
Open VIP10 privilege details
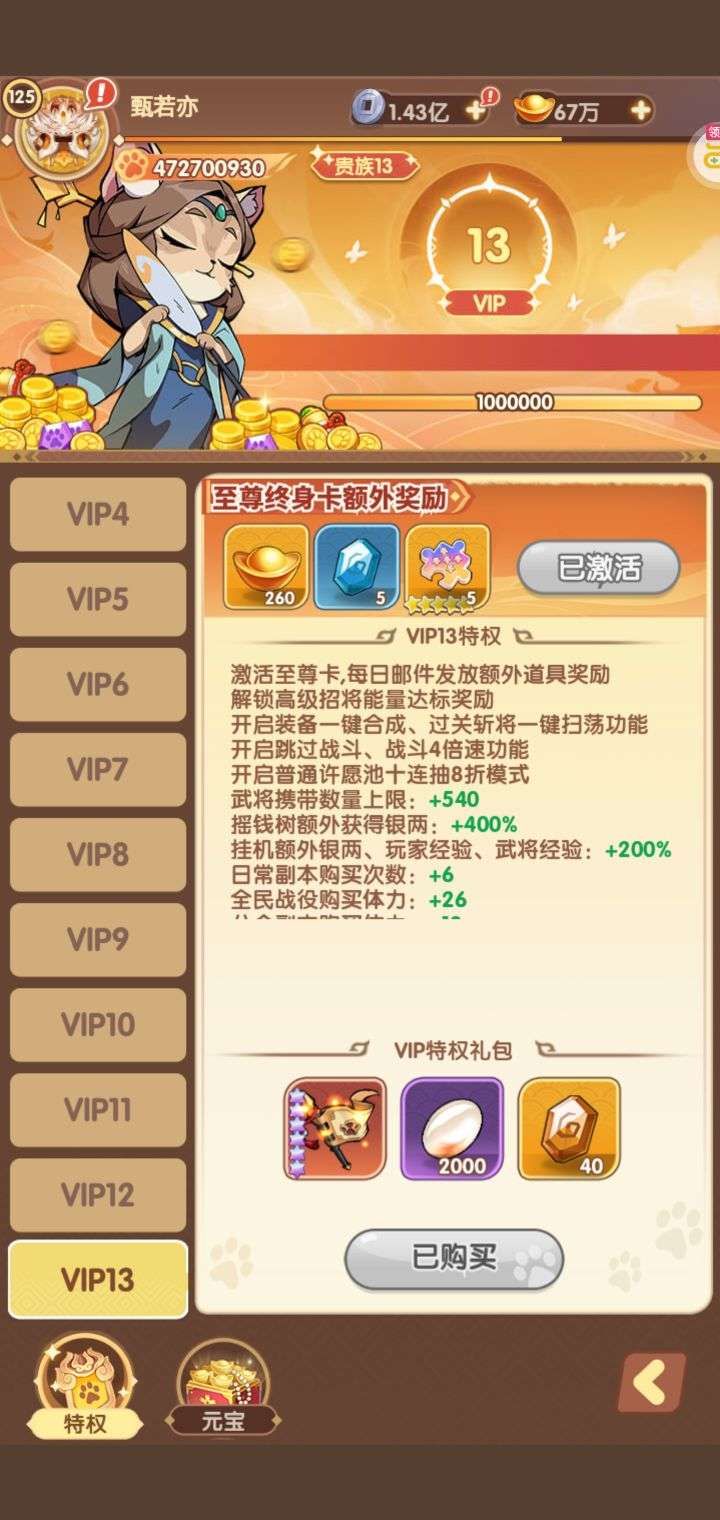(98, 1024)
